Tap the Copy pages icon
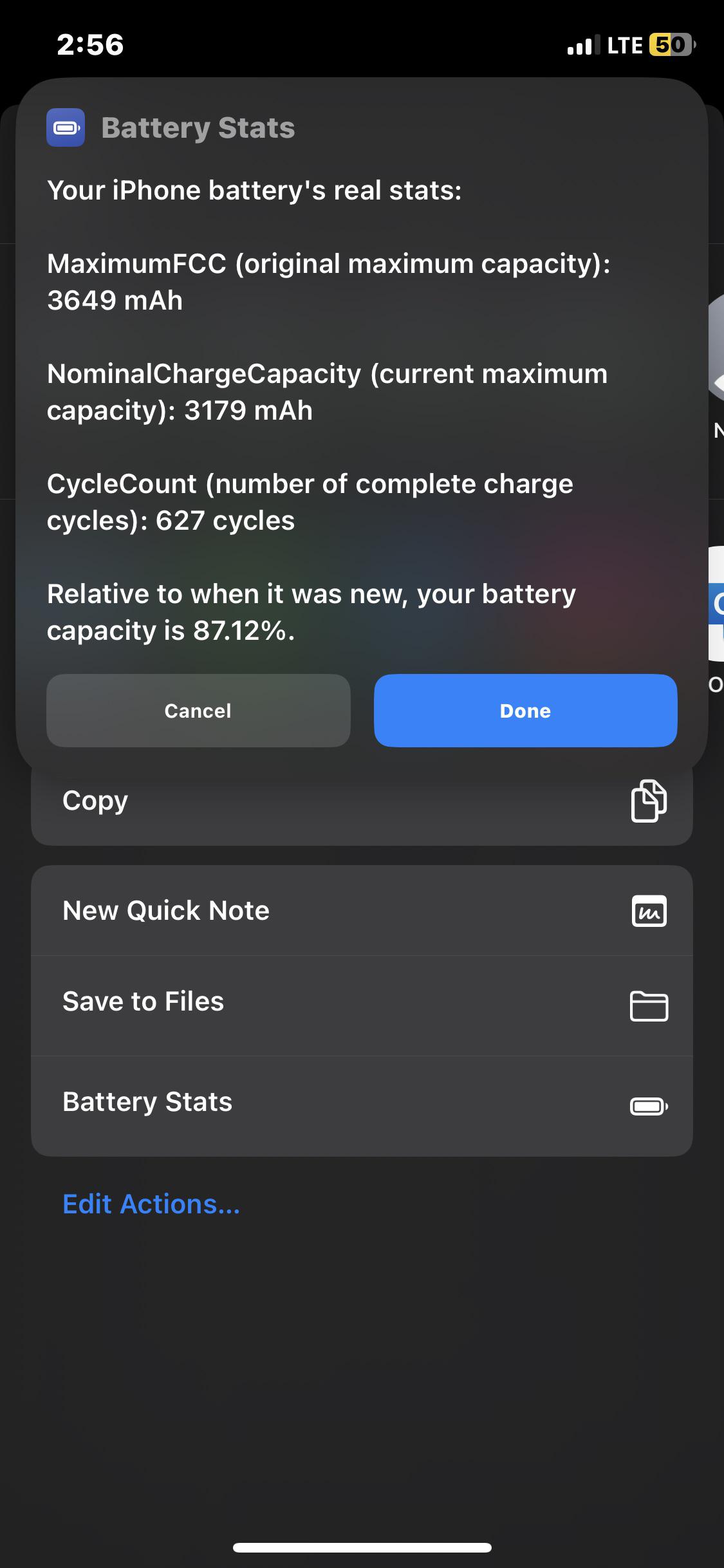This screenshot has height=1568, width=724. [650, 800]
